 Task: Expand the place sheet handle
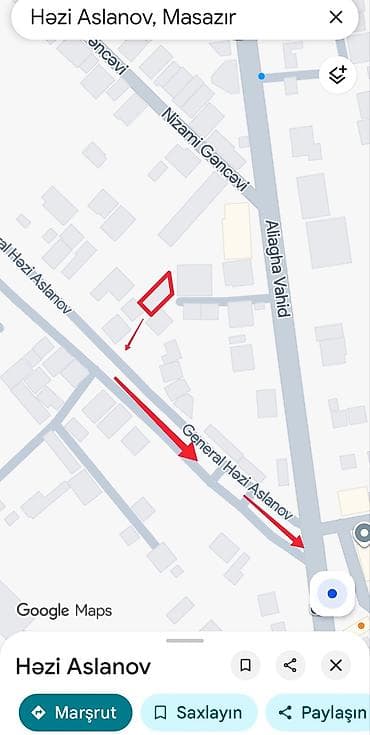[185, 641]
